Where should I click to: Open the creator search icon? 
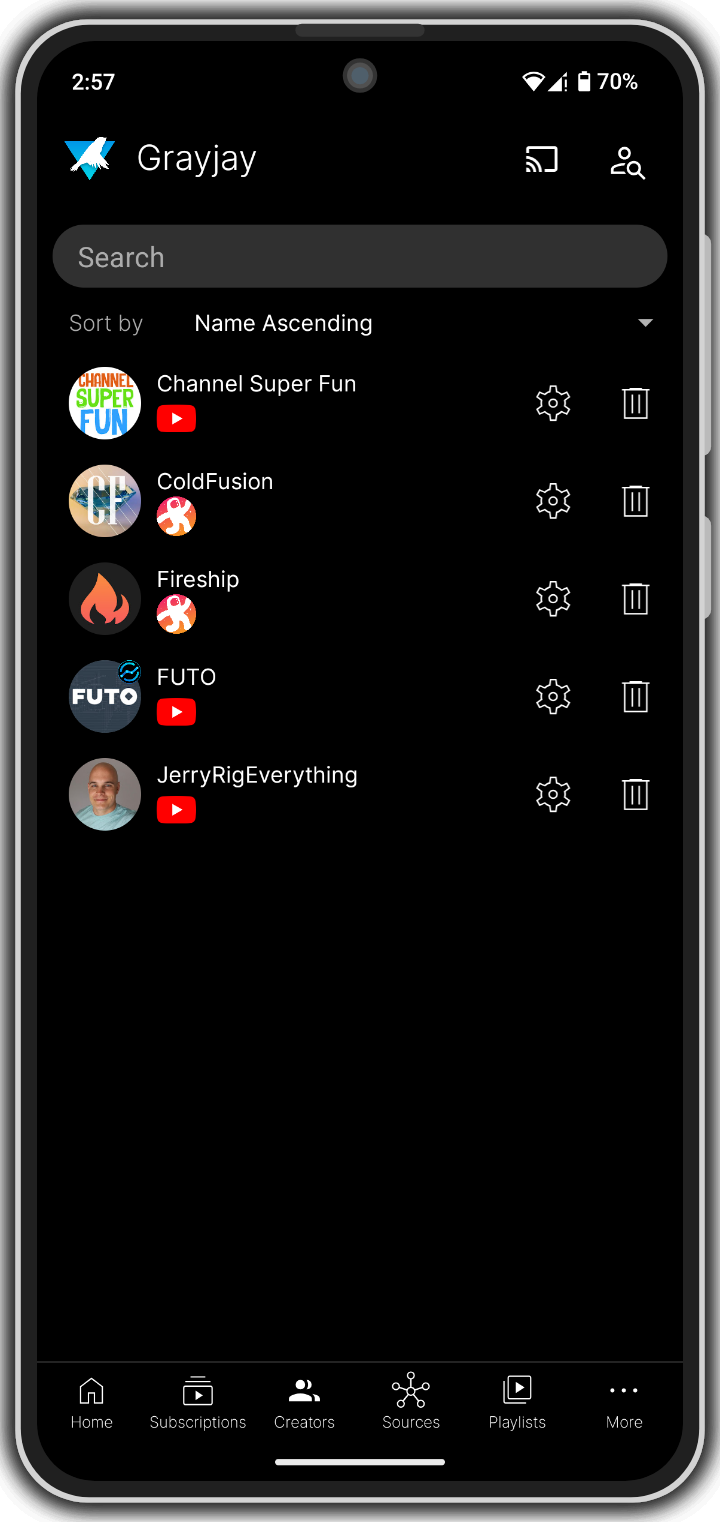627,161
